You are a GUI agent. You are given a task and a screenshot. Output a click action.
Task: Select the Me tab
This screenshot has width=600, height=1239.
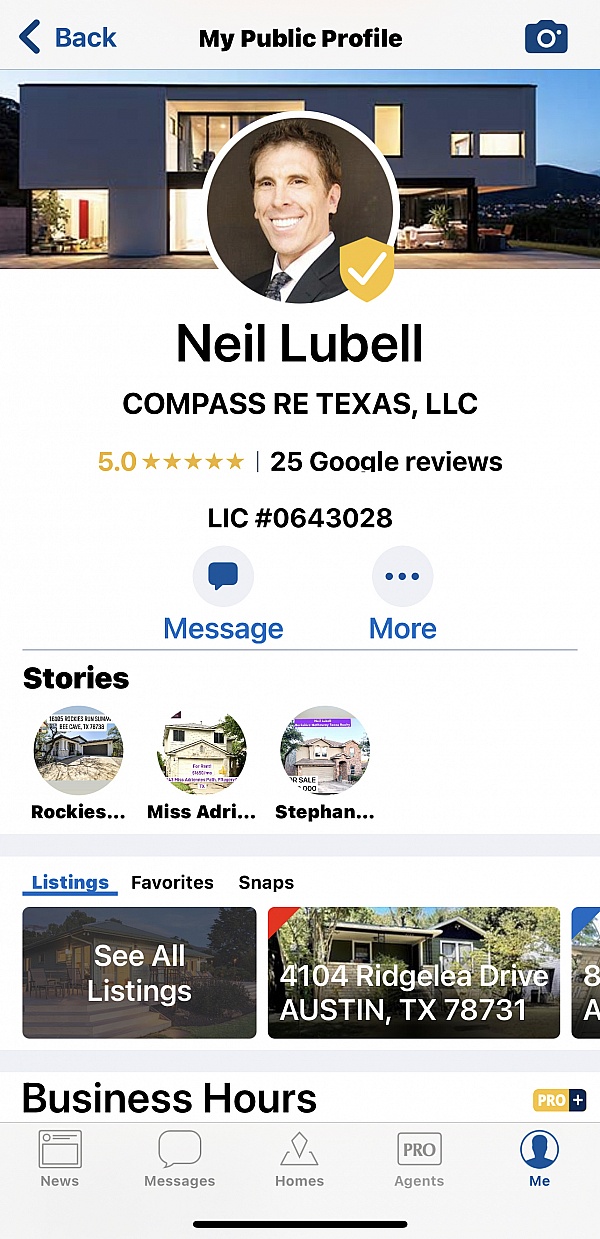pos(539,1160)
